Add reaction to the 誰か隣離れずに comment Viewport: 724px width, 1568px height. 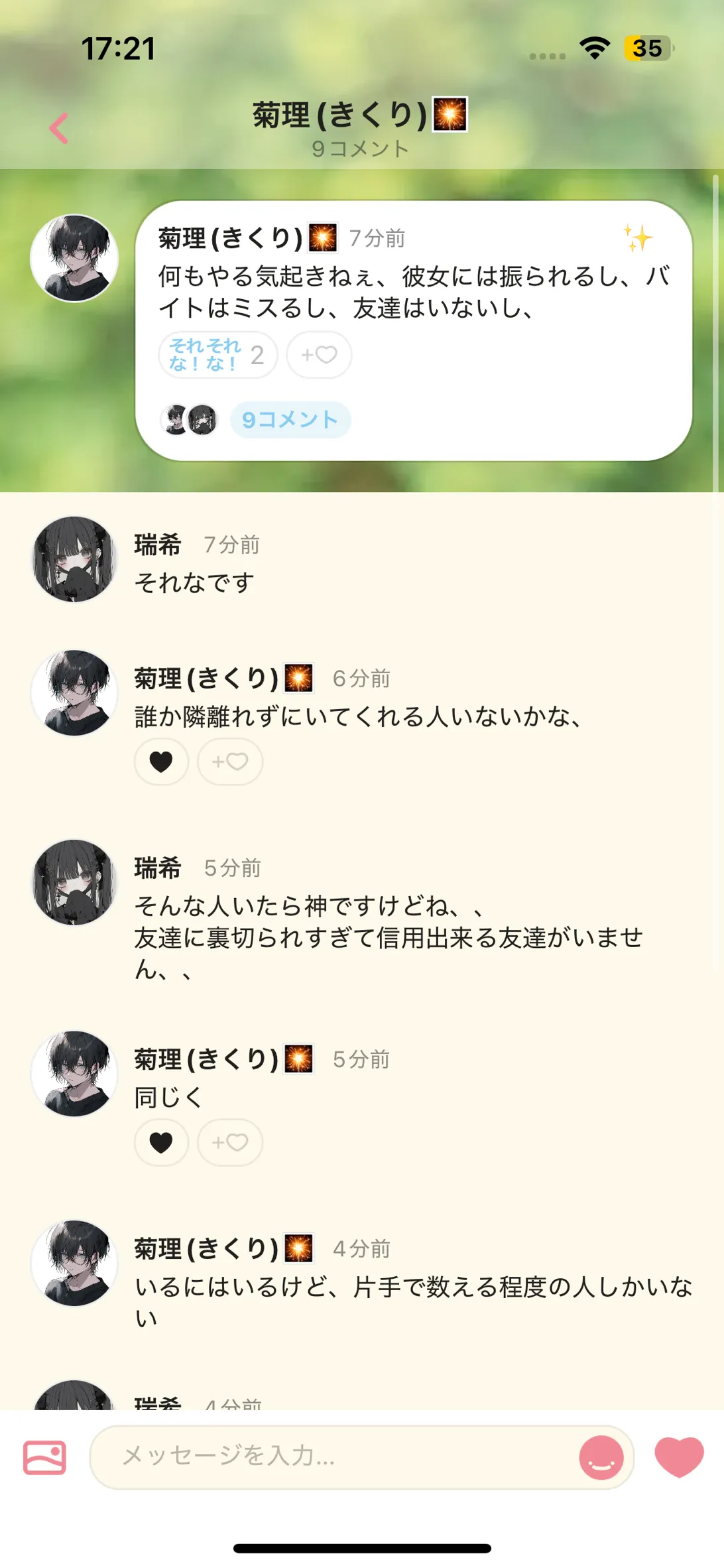pos(229,761)
